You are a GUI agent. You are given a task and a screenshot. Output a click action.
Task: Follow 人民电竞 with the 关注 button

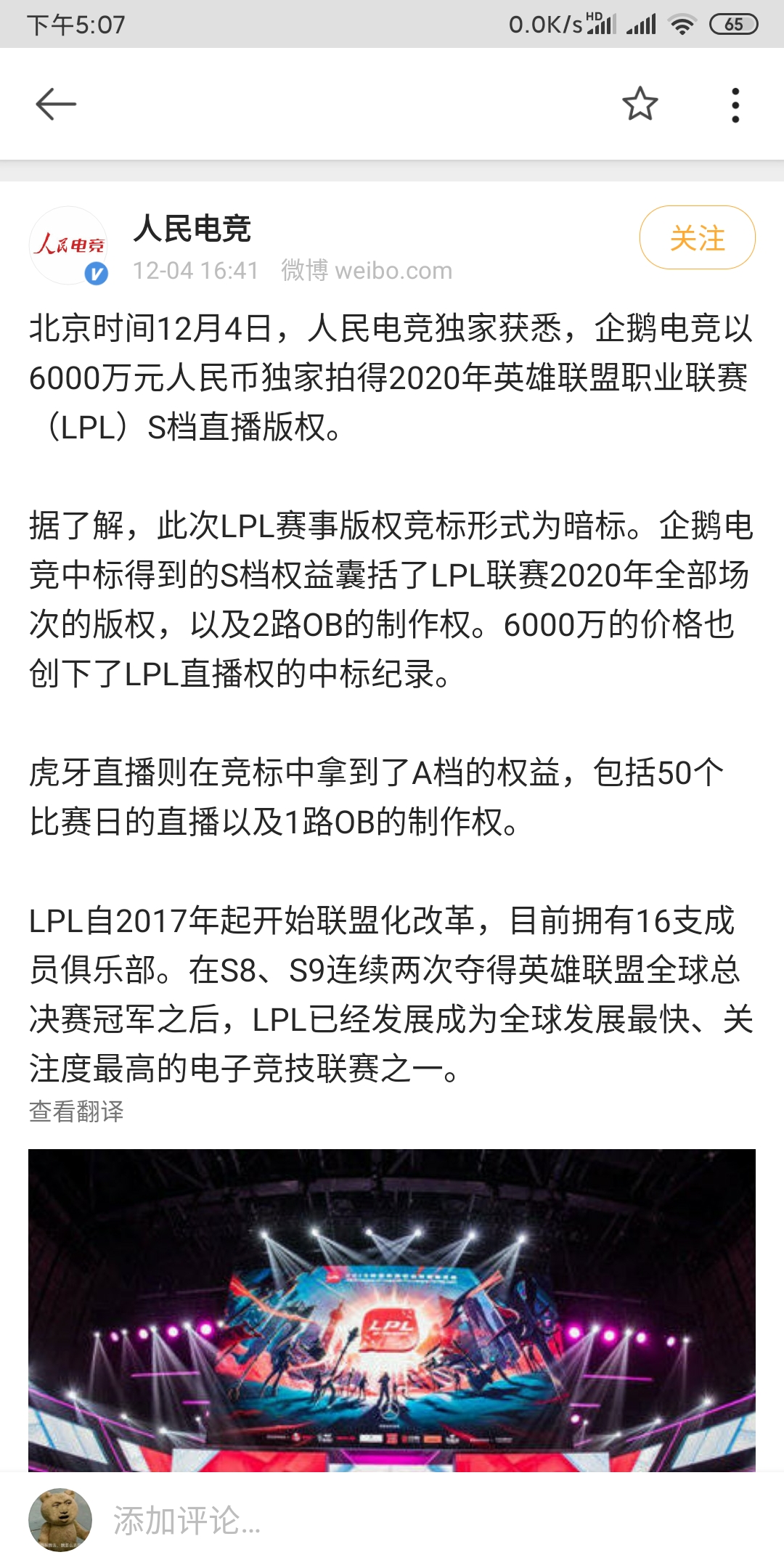[x=697, y=238]
